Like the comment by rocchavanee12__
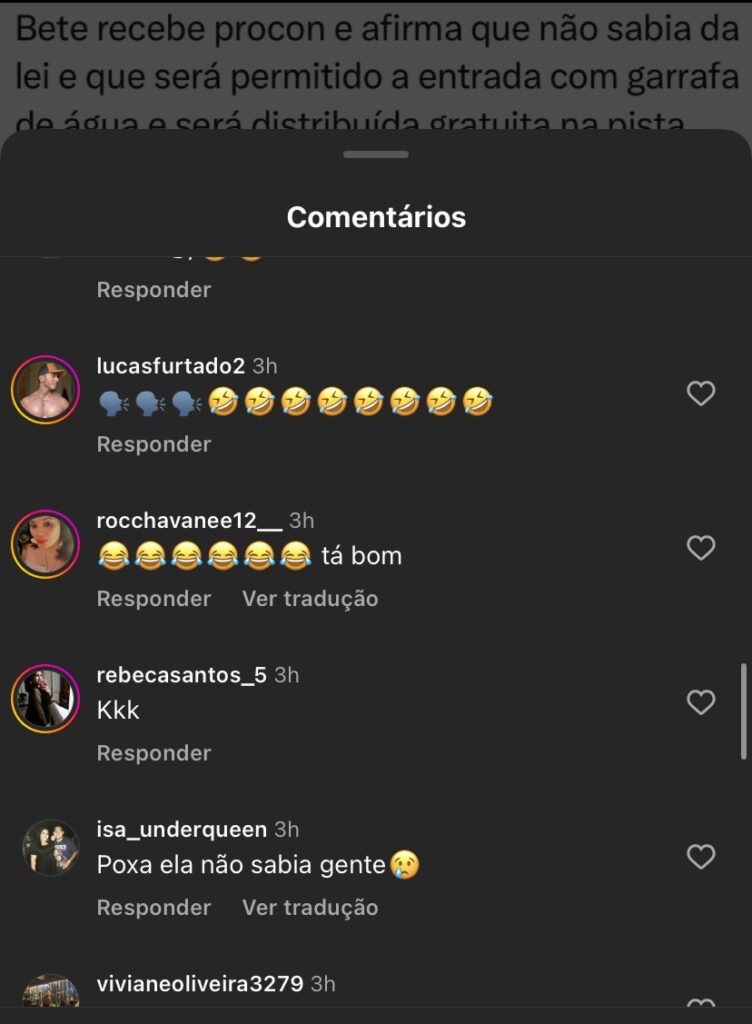Image resolution: width=752 pixels, height=1024 pixels. [x=701, y=548]
